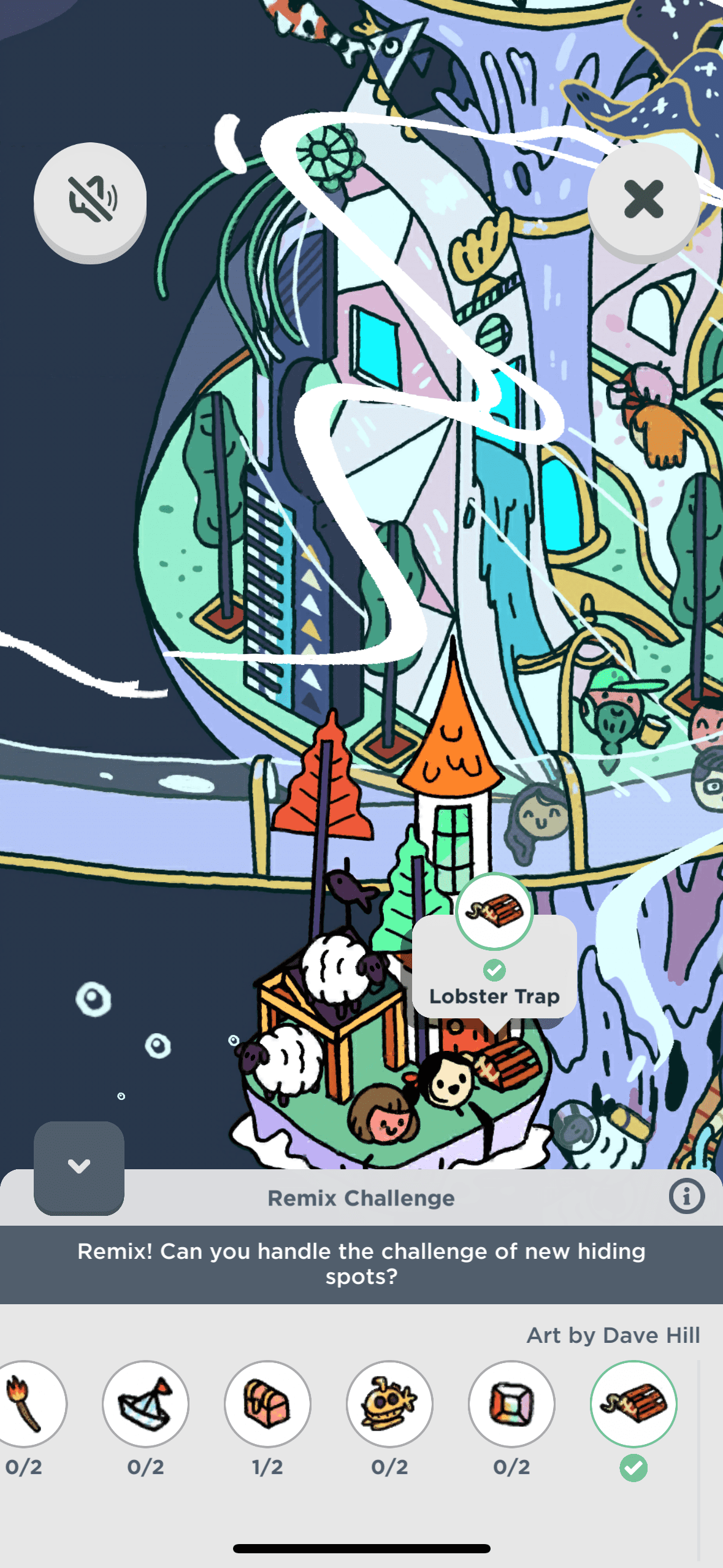The height and width of the screenshot is (1568, 723).
Task: Select the yellow submarine item
Action: (x=389, y=1404)
